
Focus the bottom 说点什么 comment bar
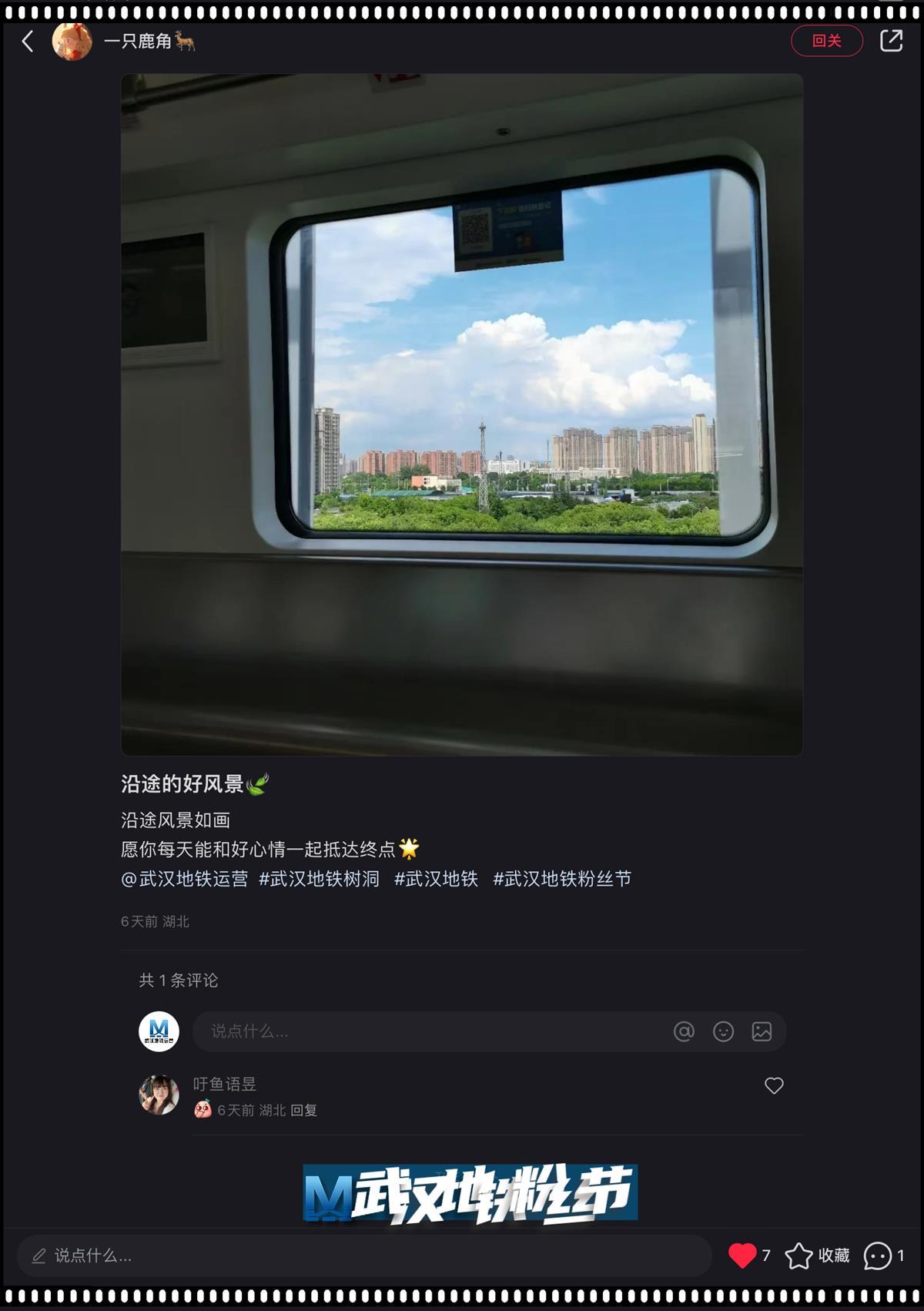point(362,1256)
